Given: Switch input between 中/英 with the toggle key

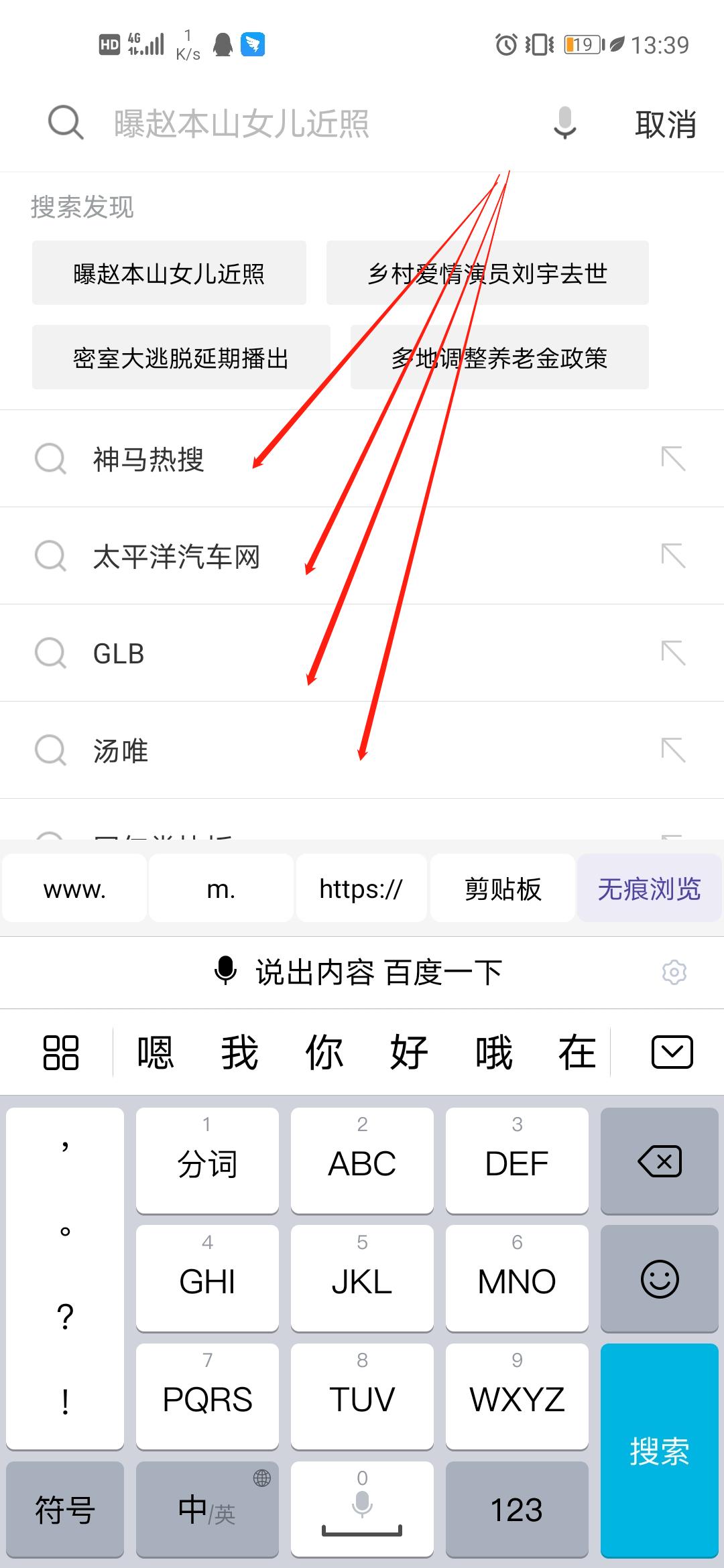Looking at the screenshot, I should pyautogui.click(x=206, y=1510).
